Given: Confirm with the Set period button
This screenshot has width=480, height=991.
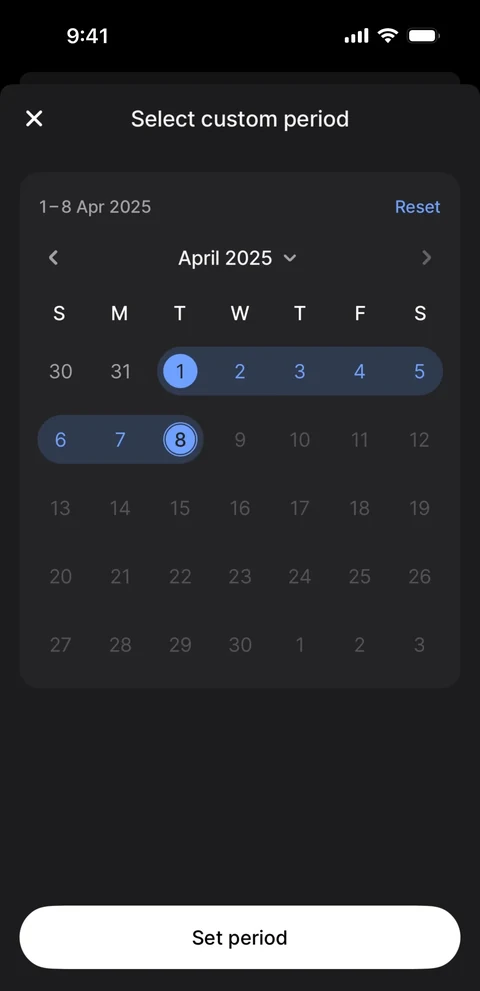Looking at the screenshot, I should pyautogui.click(x=240, y=937).
